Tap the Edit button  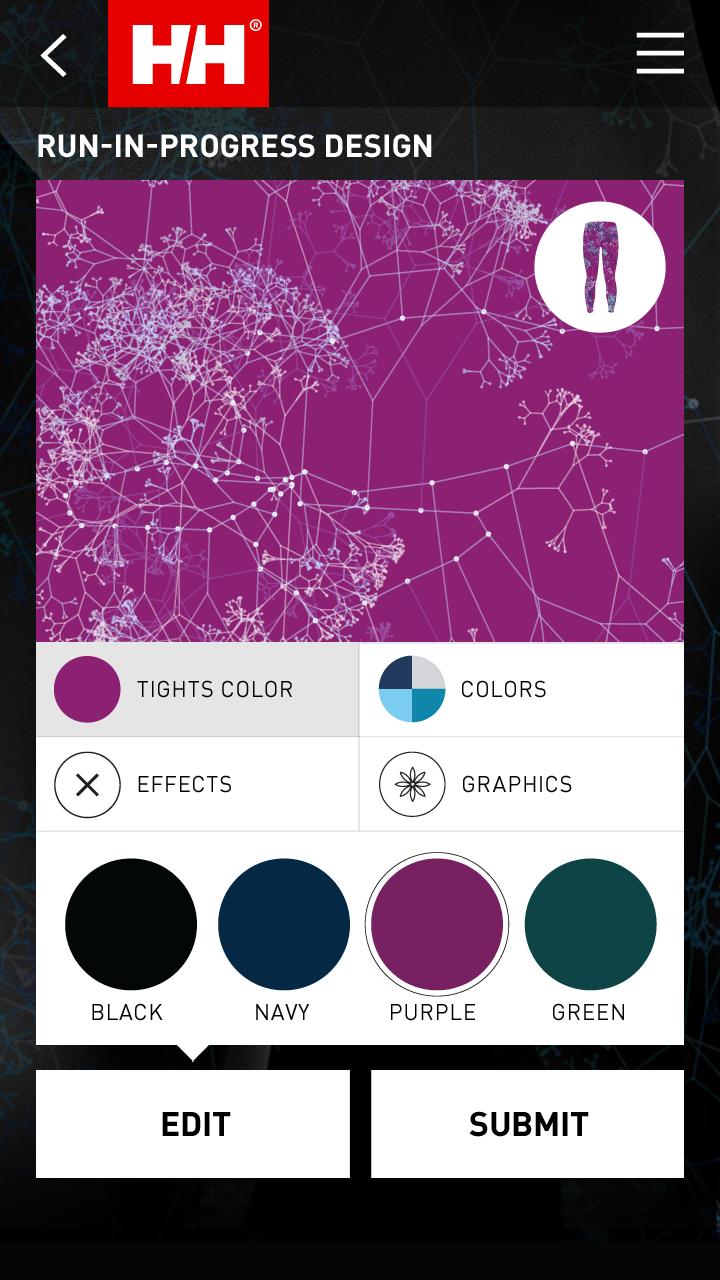(x=193, y=1124)
